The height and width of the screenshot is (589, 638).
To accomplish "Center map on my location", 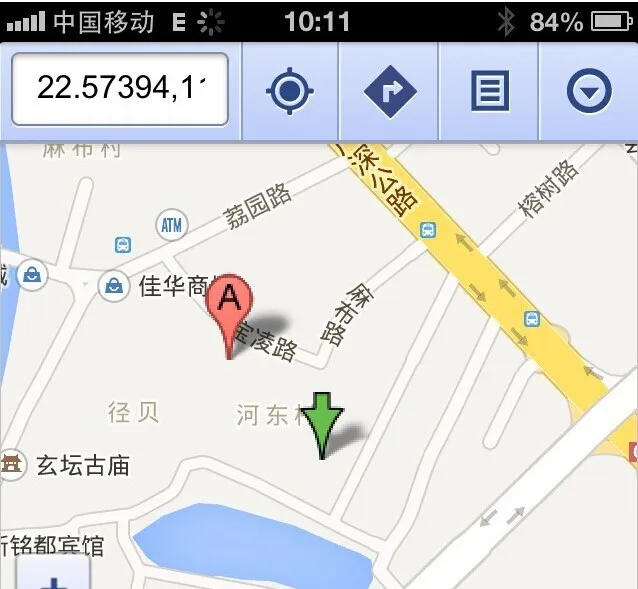I will tap(290, 93).
